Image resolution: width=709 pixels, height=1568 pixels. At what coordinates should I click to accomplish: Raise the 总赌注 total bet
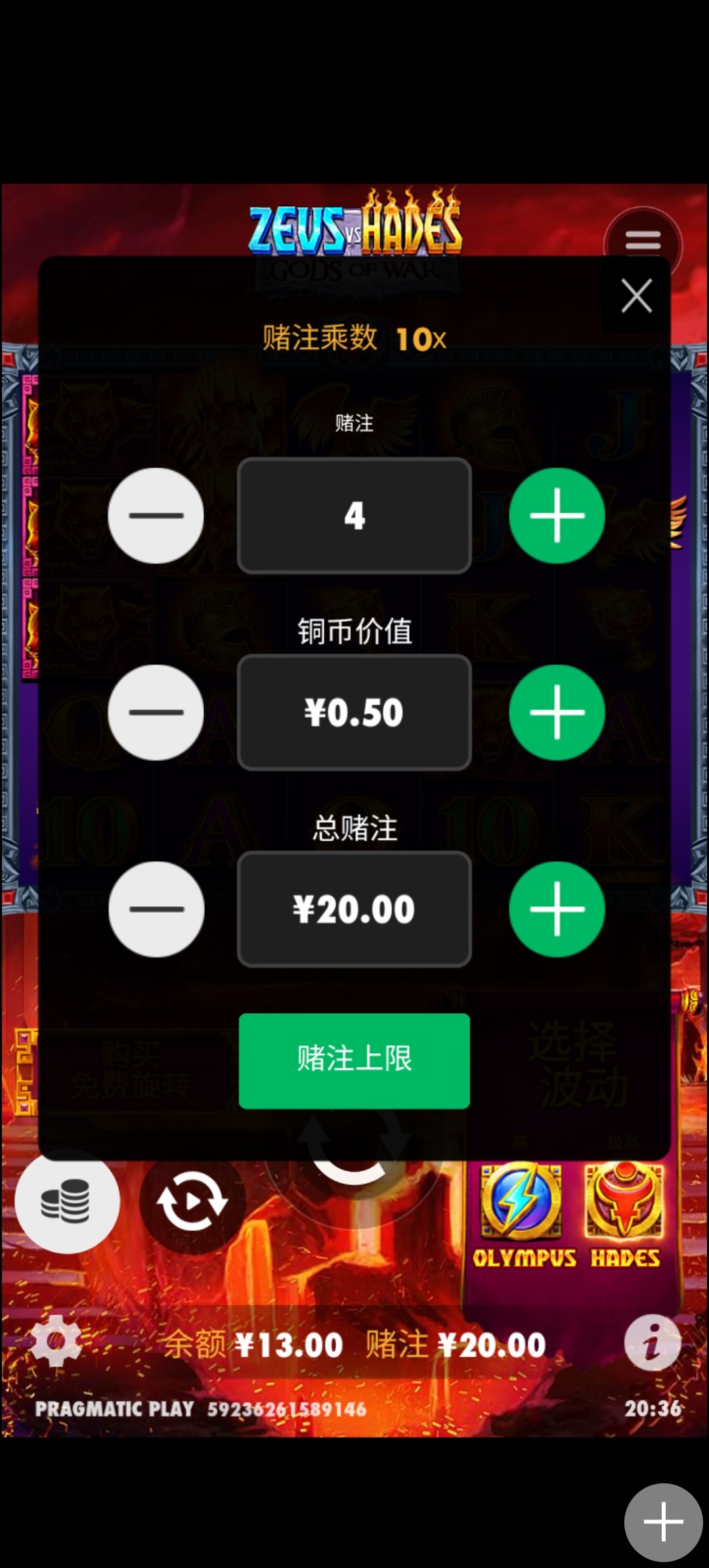(557, 909)
